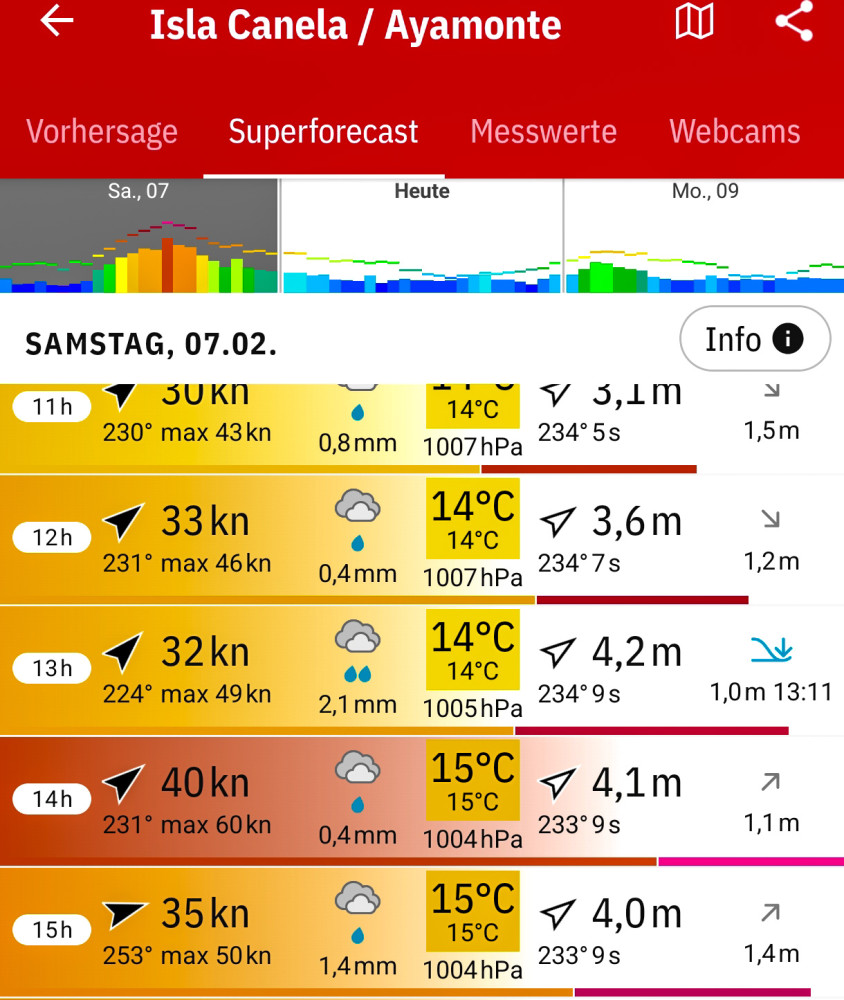Open the 12h forecast row with 33 kn

pos(422,538)
